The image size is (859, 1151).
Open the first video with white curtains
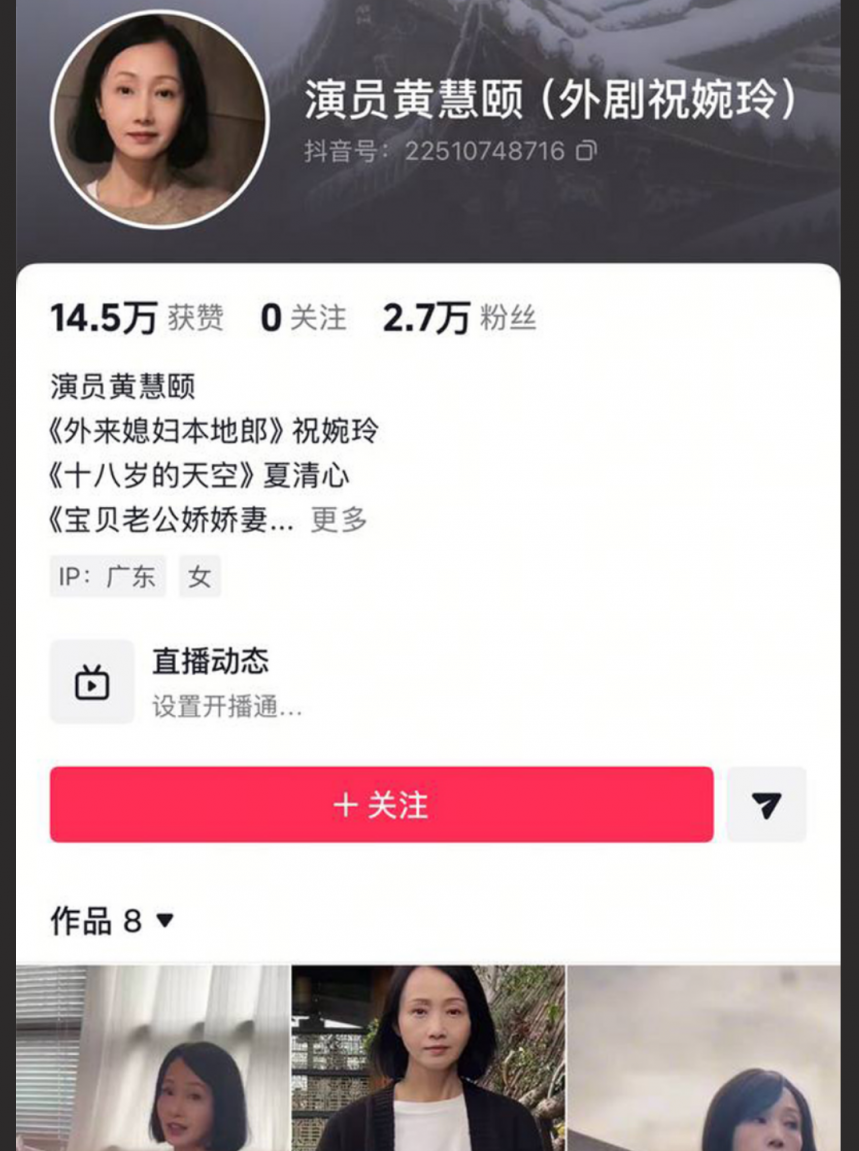click(x=153, y=1058)
